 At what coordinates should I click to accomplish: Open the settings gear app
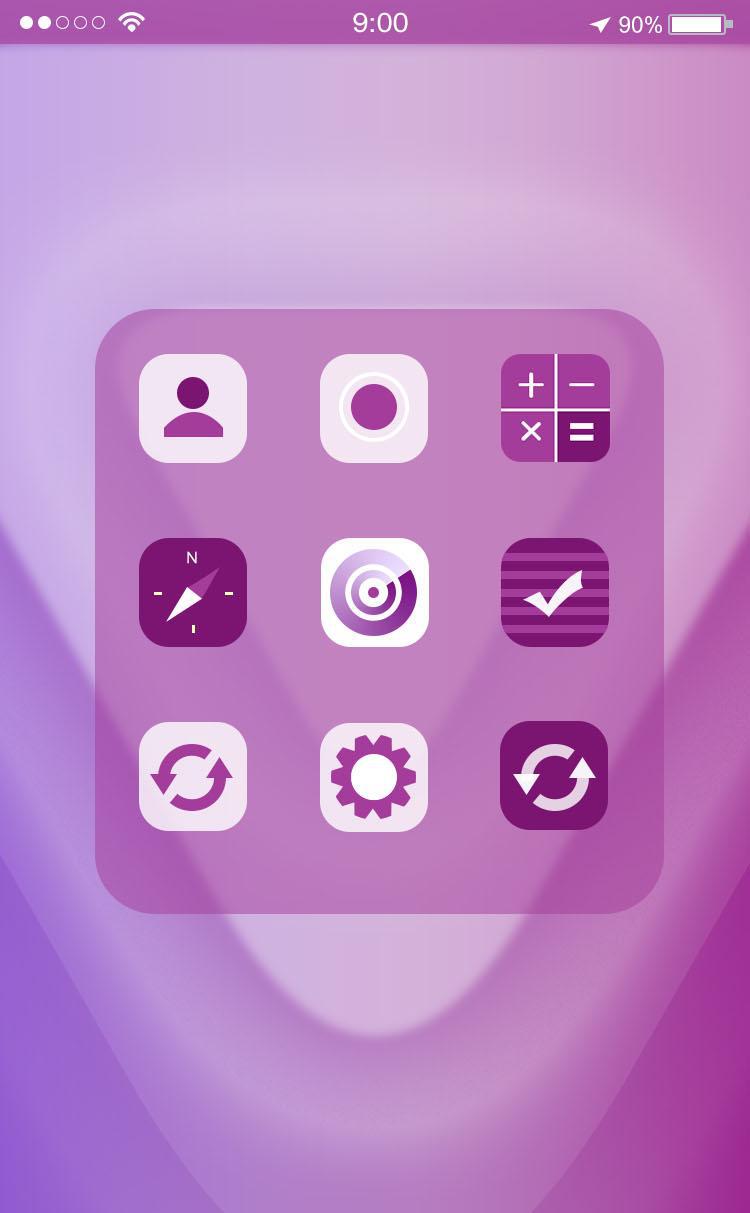tap(374, 777)
